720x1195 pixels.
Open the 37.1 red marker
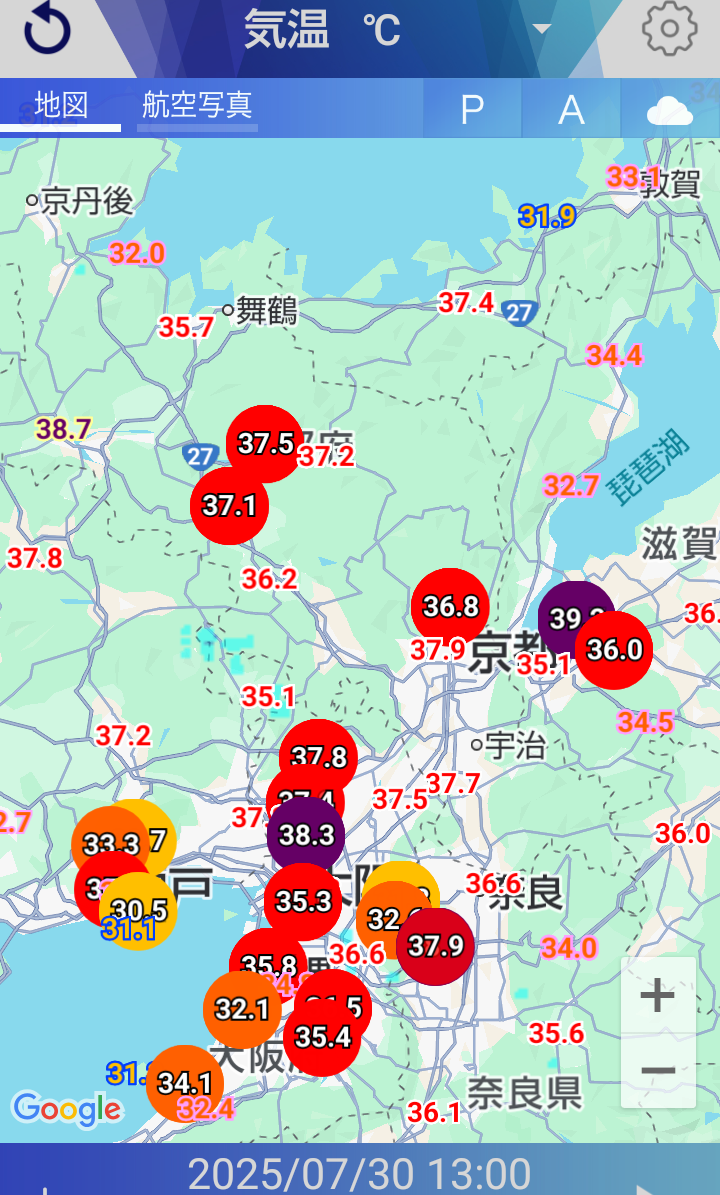coord(229,505)
